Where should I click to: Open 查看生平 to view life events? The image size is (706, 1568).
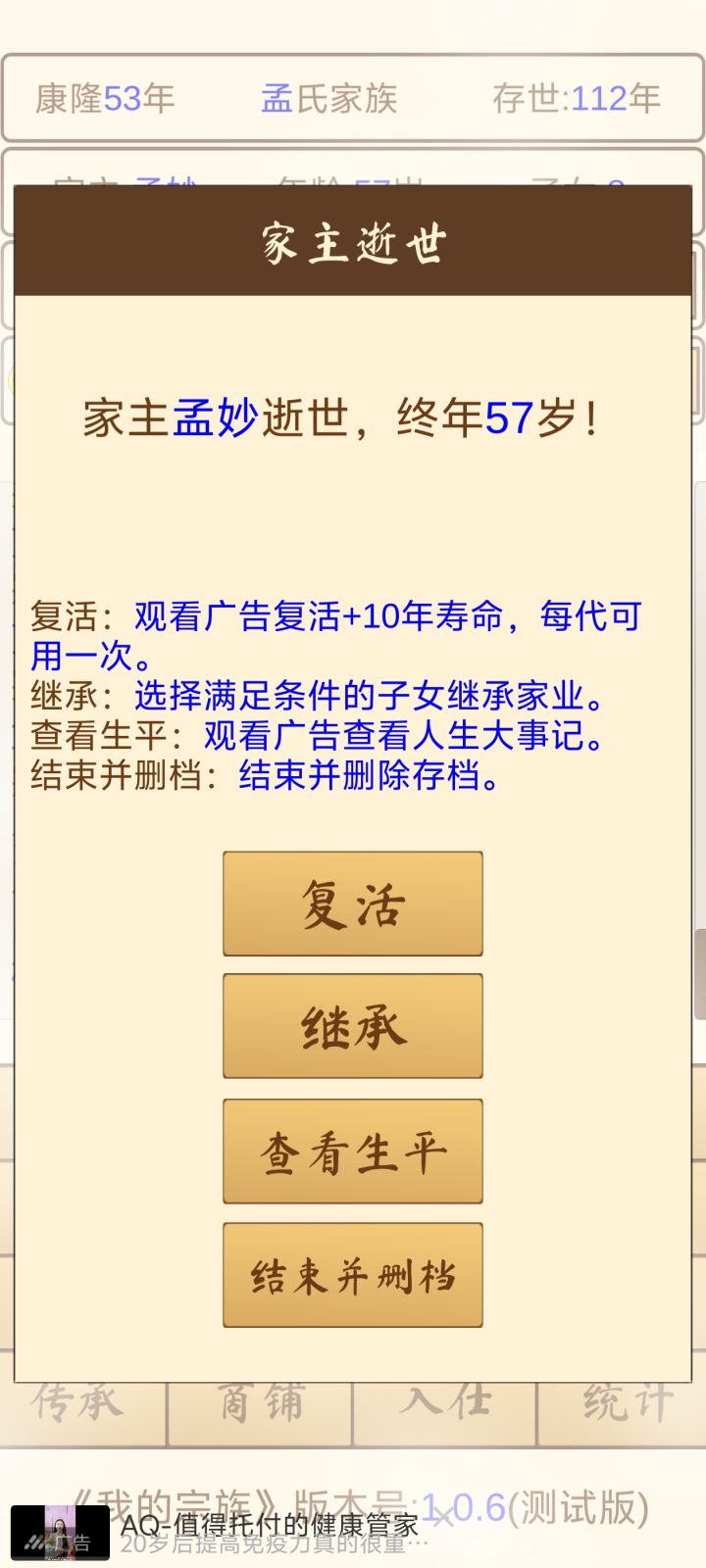click(x=352, y=1151)
